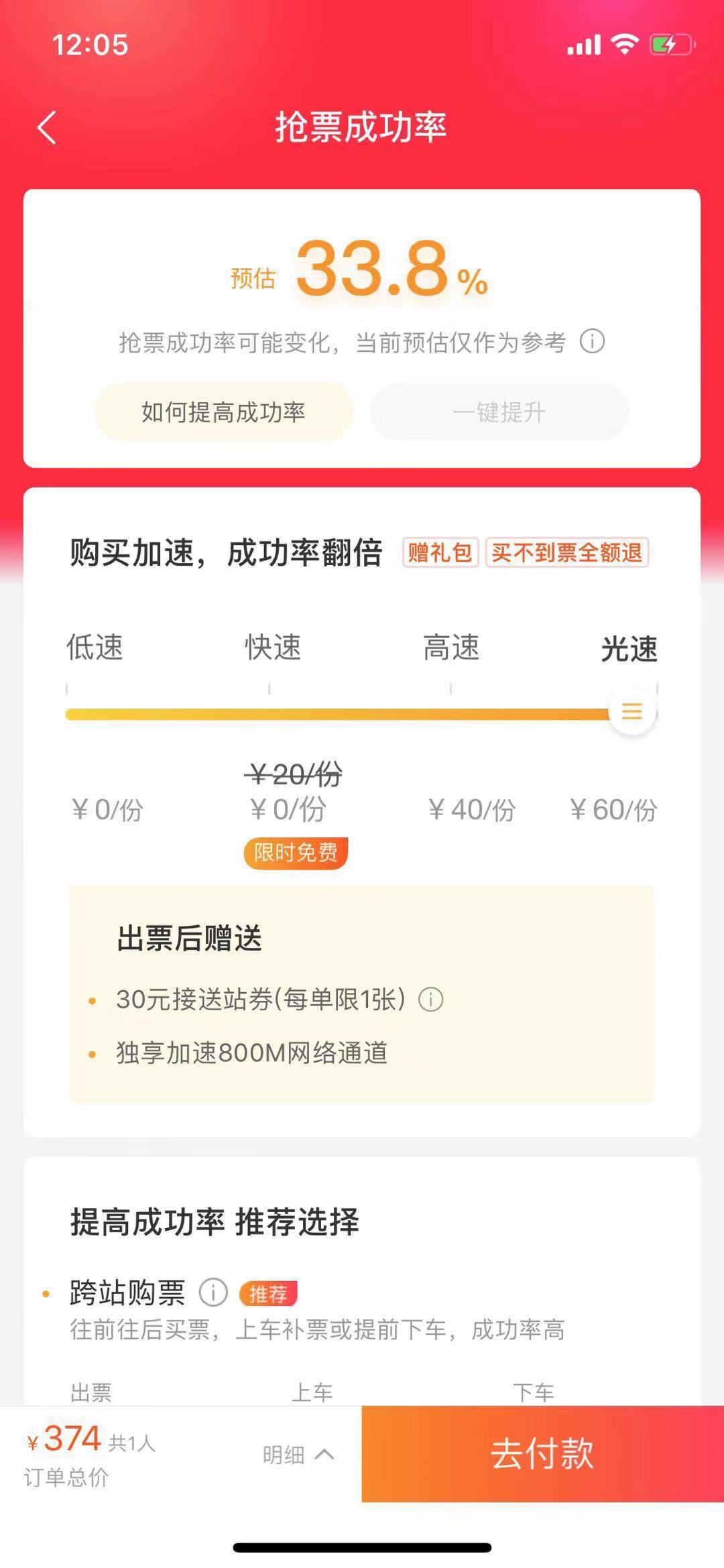This screenshot has height=1568, width=724.
Task: Open info icon beside success rate note
Action: 593,341
